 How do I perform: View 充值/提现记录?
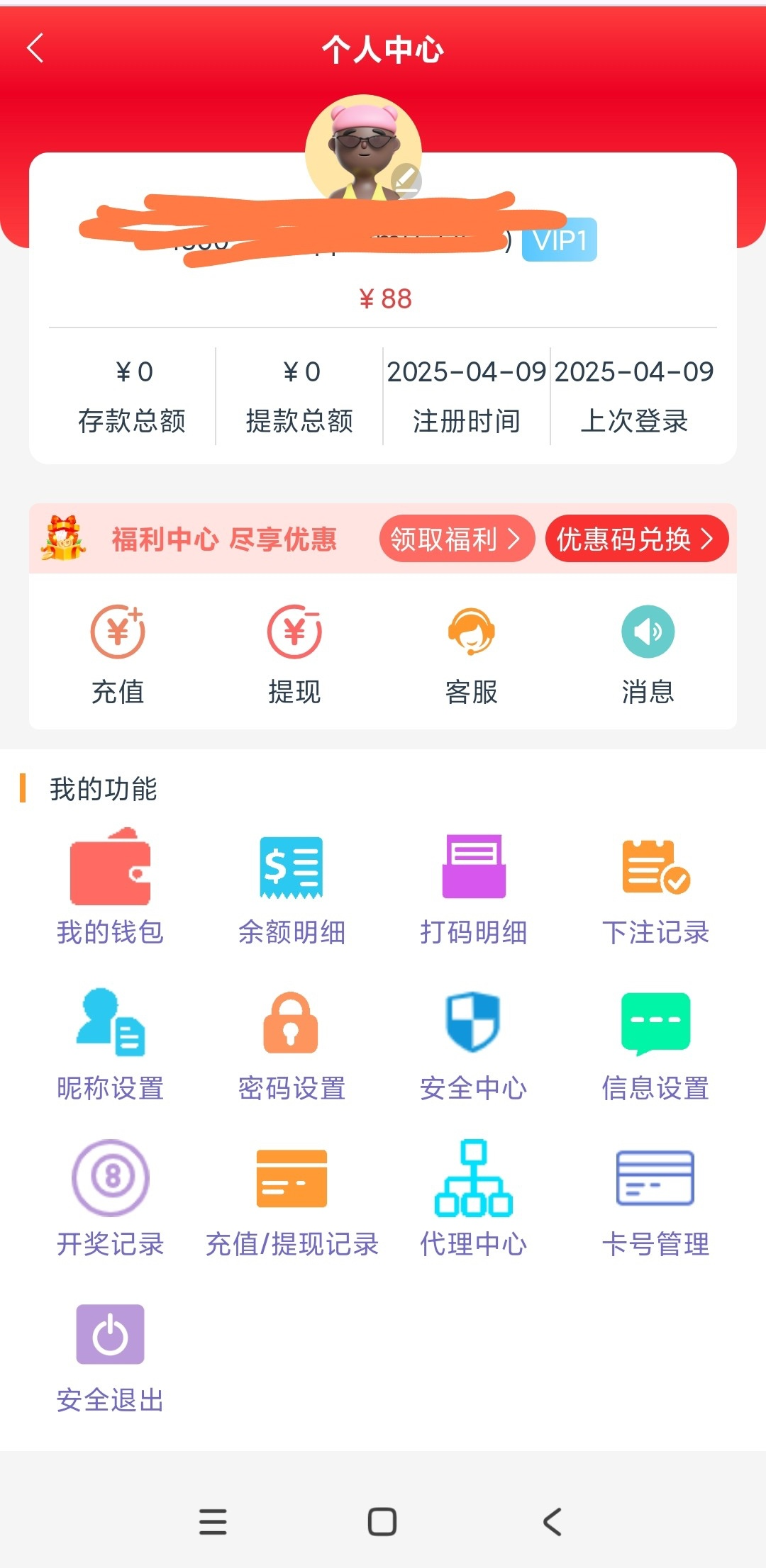292,1198
